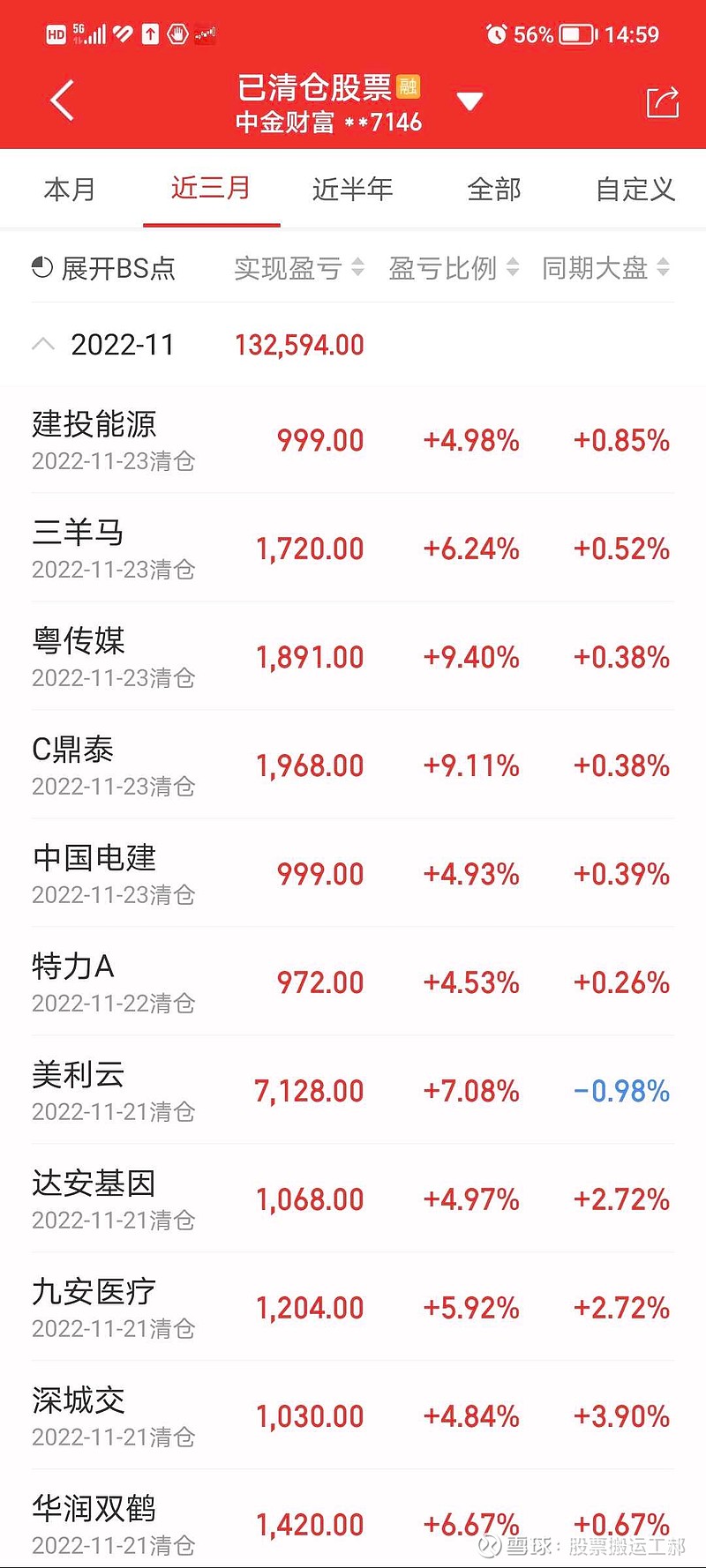View 粤传媒 cleared stock details
The width and height of the screenshot is (706, 1568).
click(x=353, y=656)
